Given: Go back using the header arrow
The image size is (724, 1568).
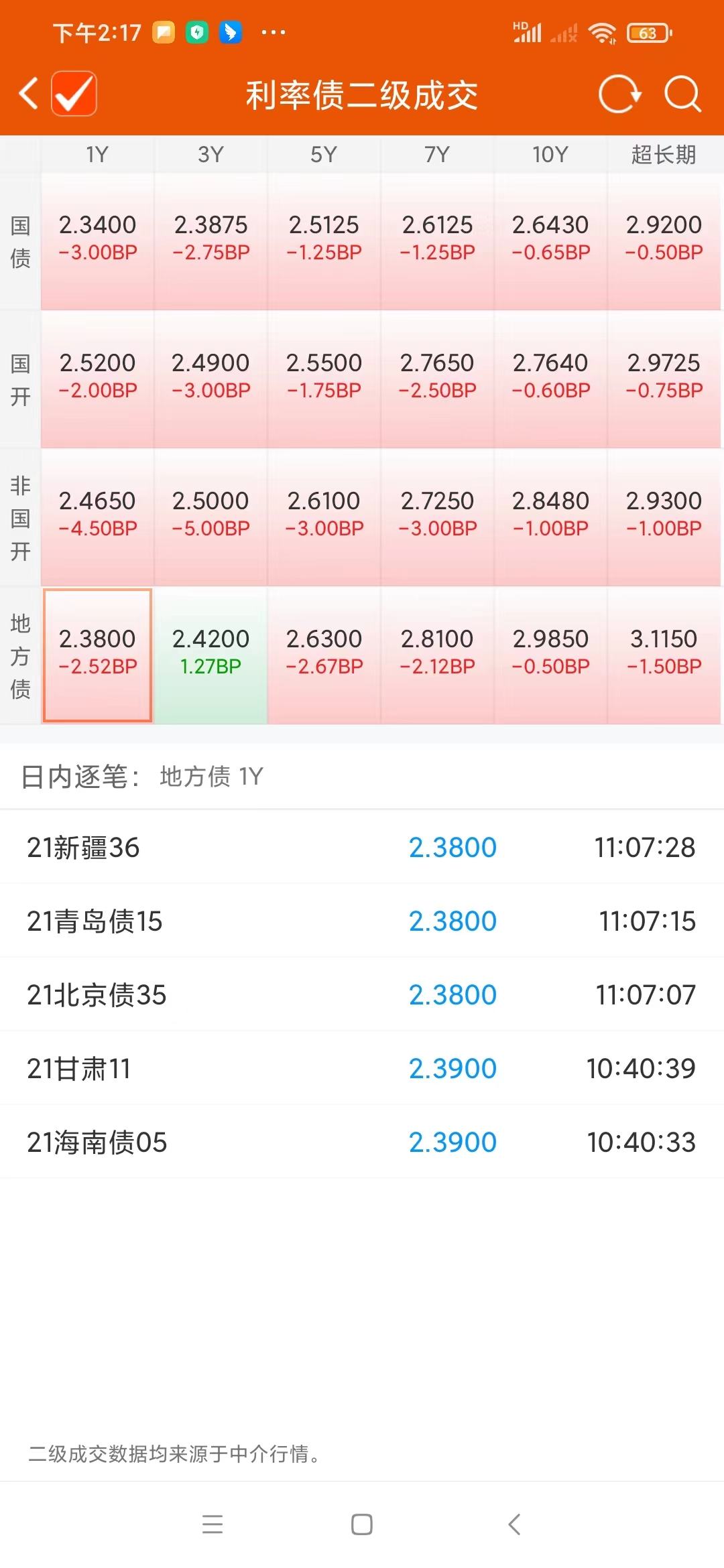Looking at the screenshot, I should pyautogui.click(x=29, y=93).
